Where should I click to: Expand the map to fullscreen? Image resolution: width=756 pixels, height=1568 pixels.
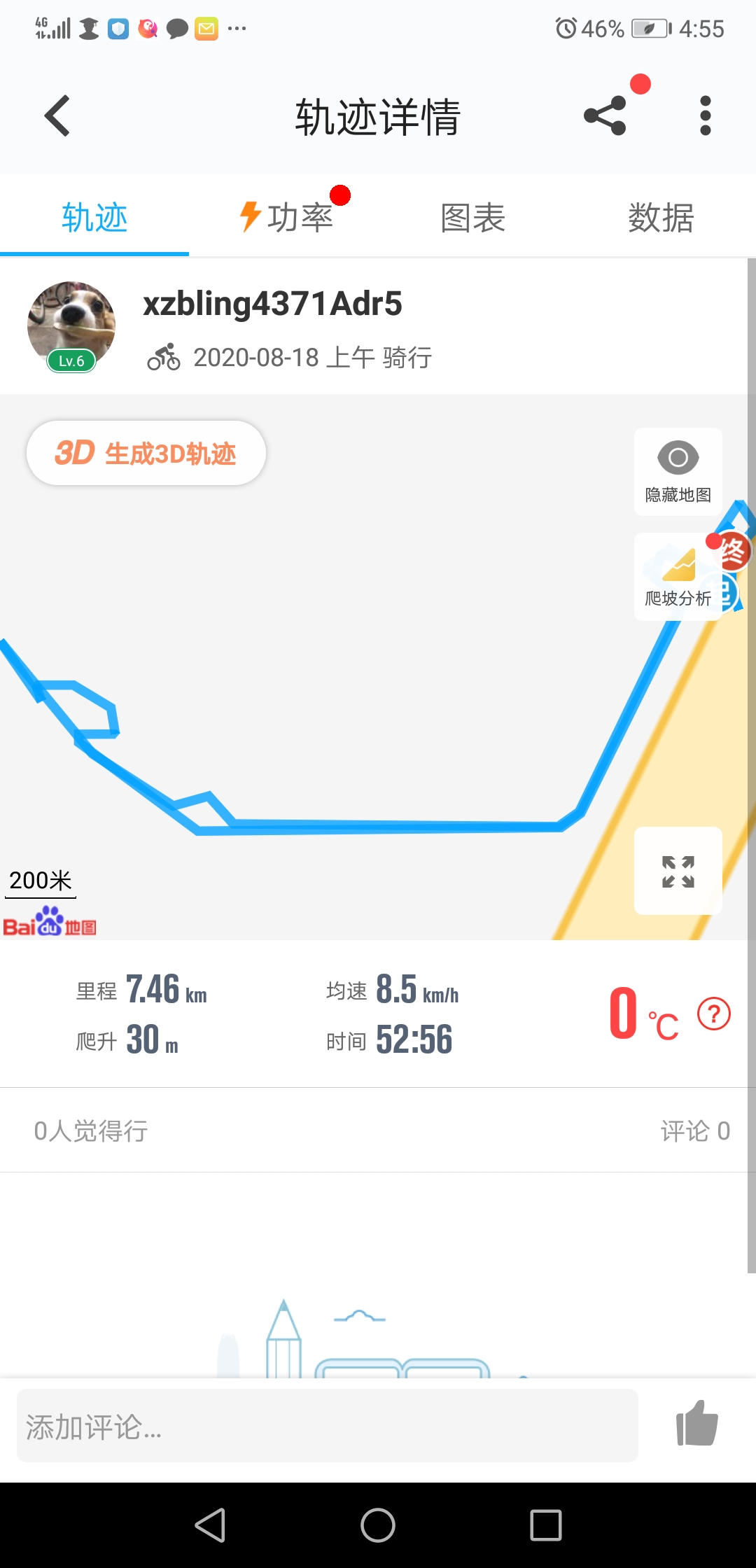tap(678, 871)
